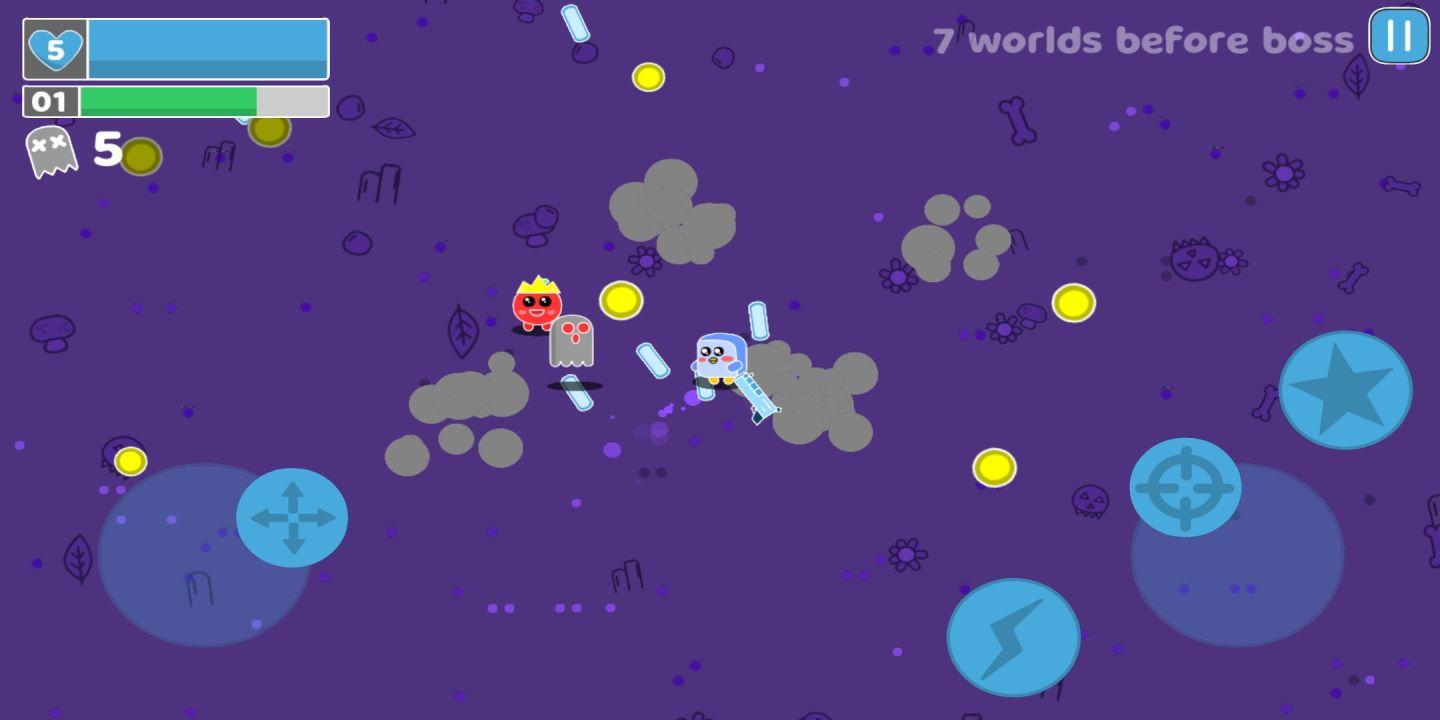The image size is (1440, 720).
Task: Activate the star special ability button
Action: (x=1345, y=390)
